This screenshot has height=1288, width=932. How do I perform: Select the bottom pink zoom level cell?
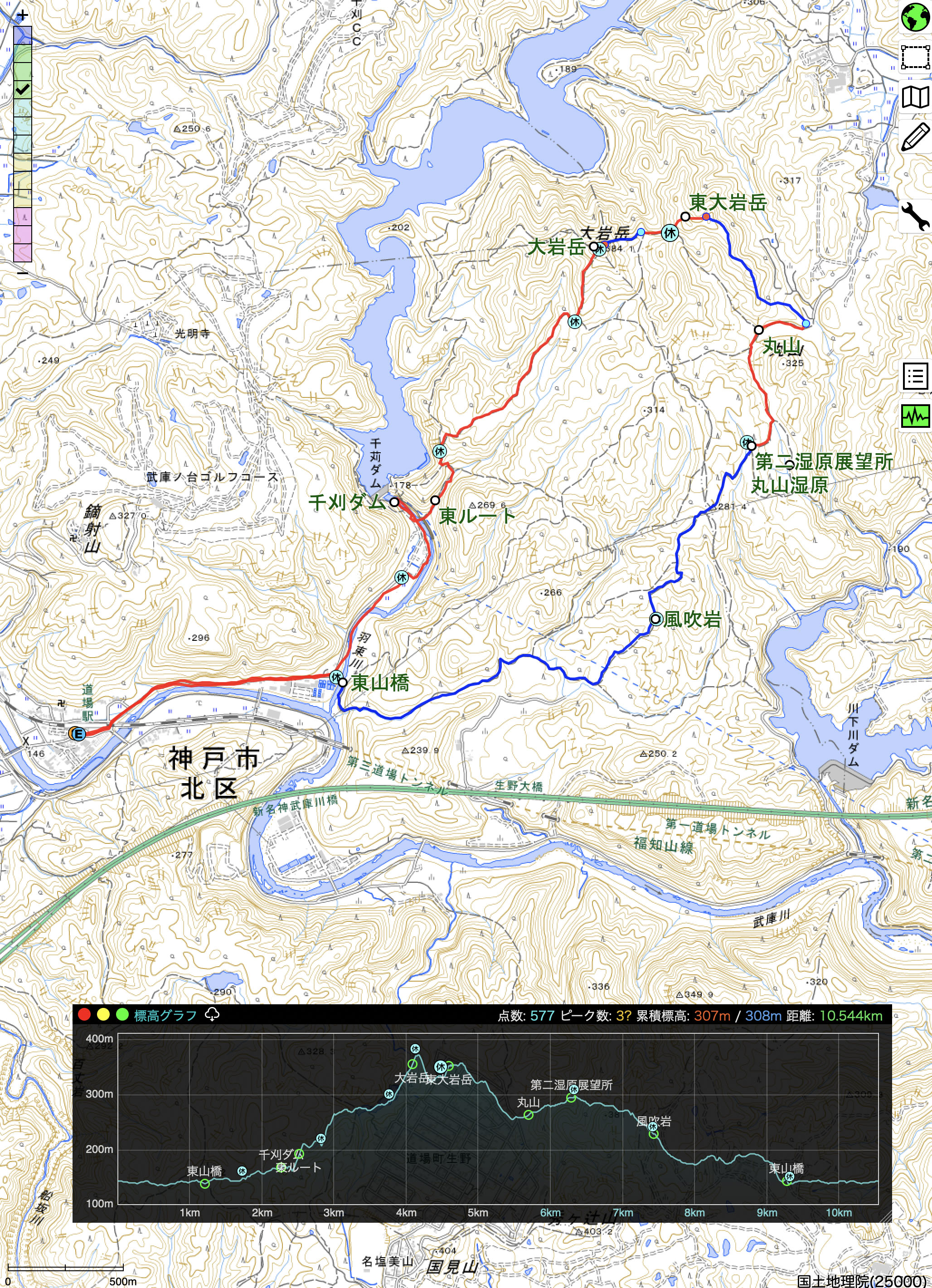tap(23, 253)
